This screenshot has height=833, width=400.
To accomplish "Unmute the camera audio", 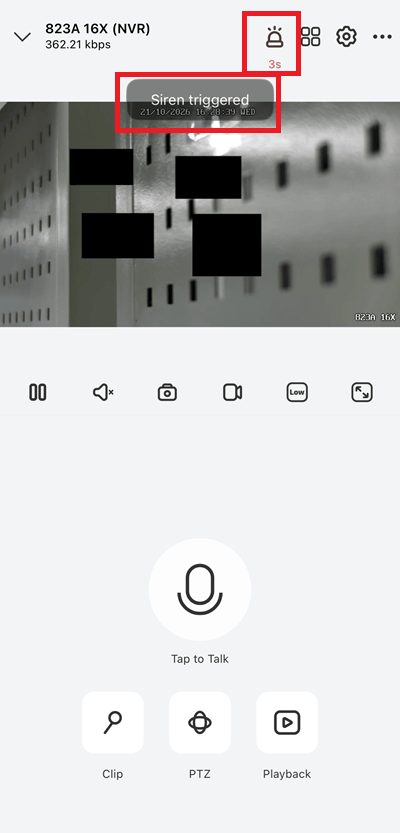I will click(x=103, y=393).
